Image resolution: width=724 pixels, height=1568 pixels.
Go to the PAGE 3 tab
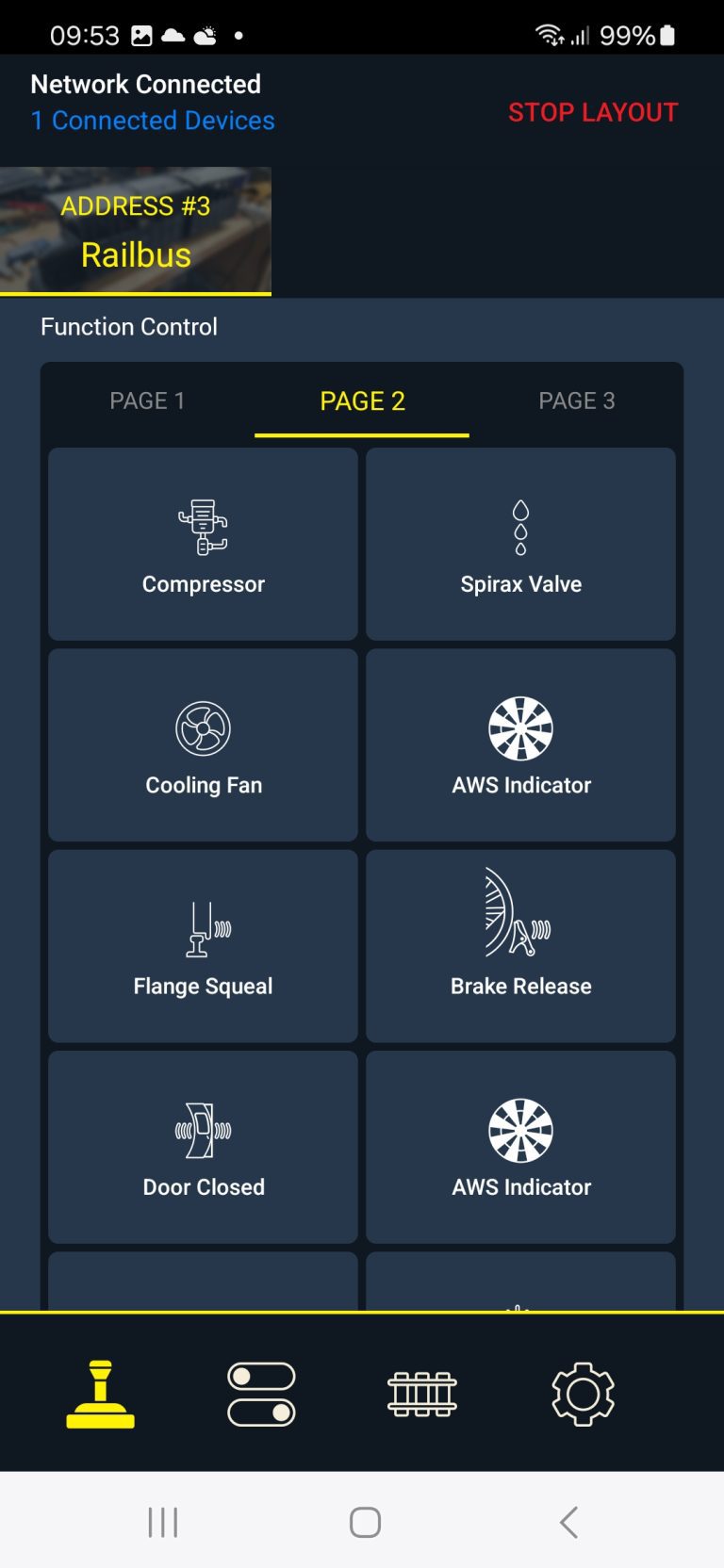click(576, 401)
